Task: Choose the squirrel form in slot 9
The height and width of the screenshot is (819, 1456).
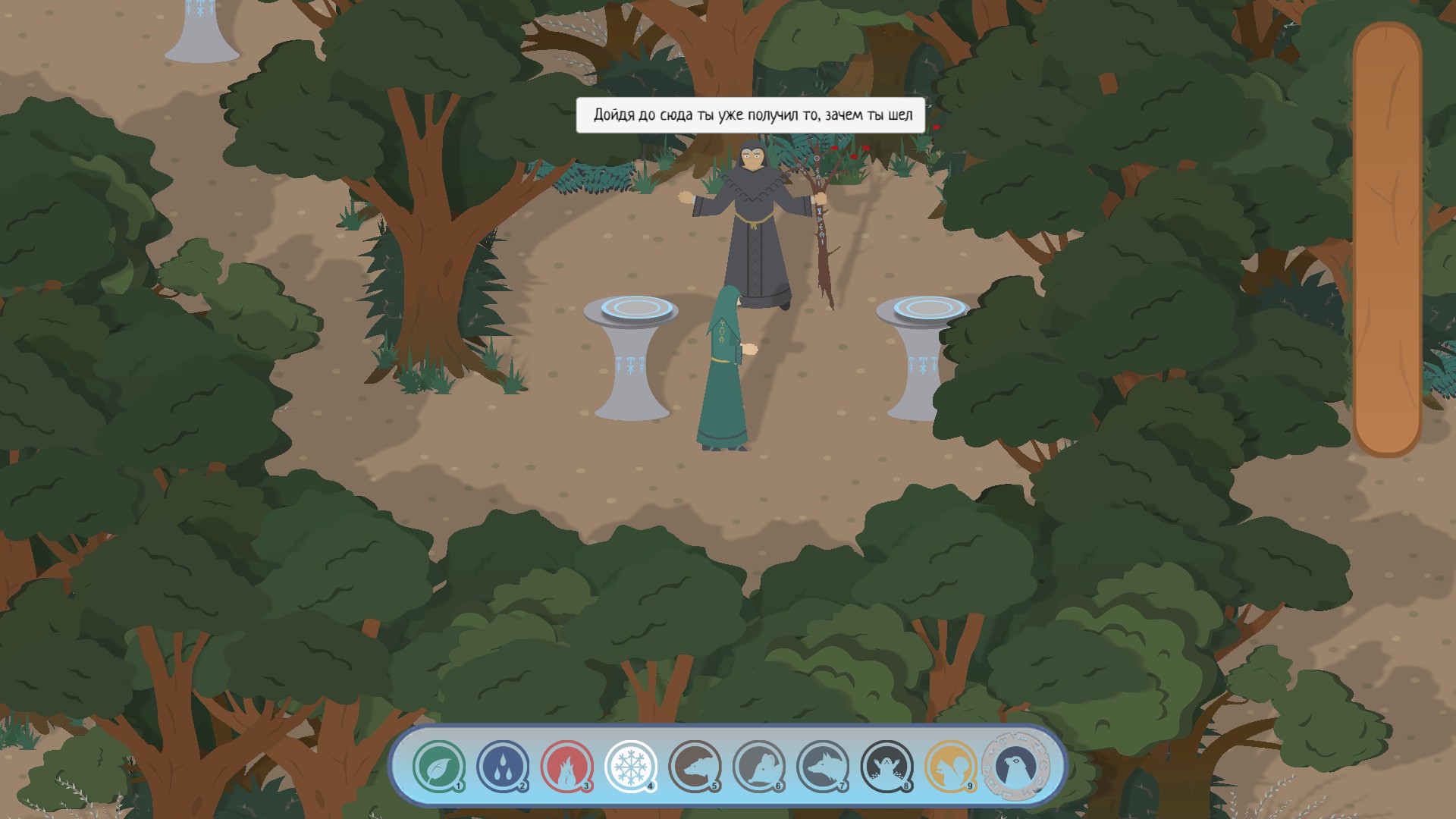Action: coord(949,767)
